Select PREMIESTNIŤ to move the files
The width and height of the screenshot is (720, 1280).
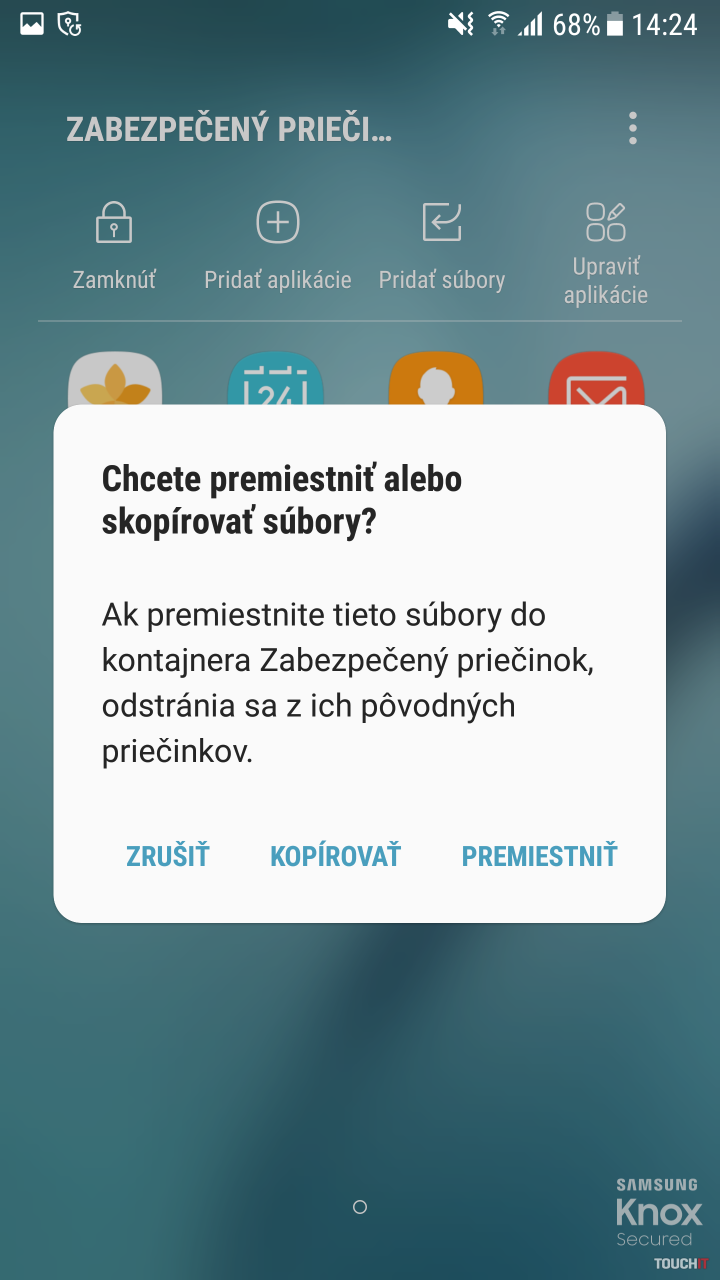coord(539,856)
